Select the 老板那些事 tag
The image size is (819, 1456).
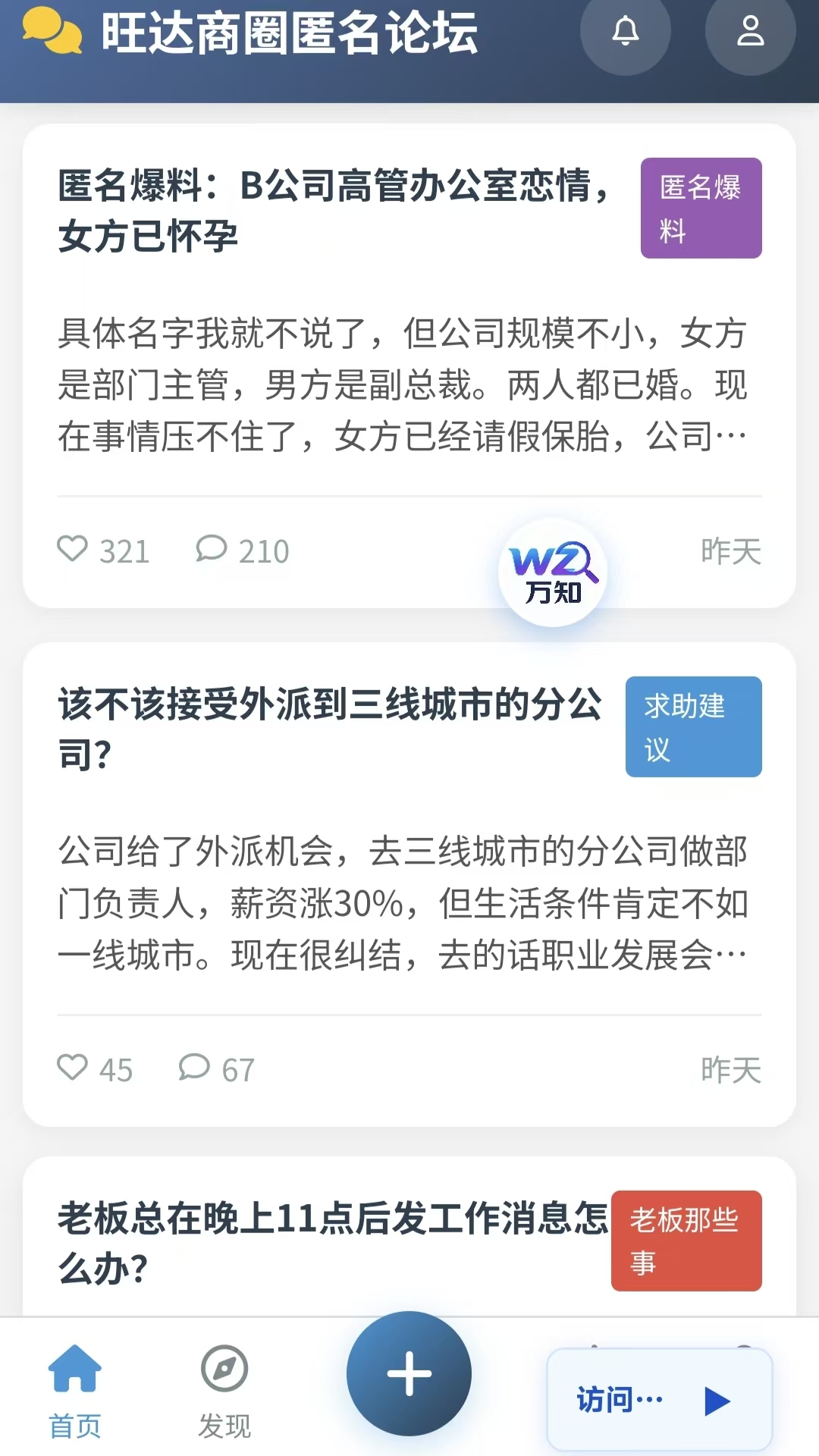[x=686, y=1241]
